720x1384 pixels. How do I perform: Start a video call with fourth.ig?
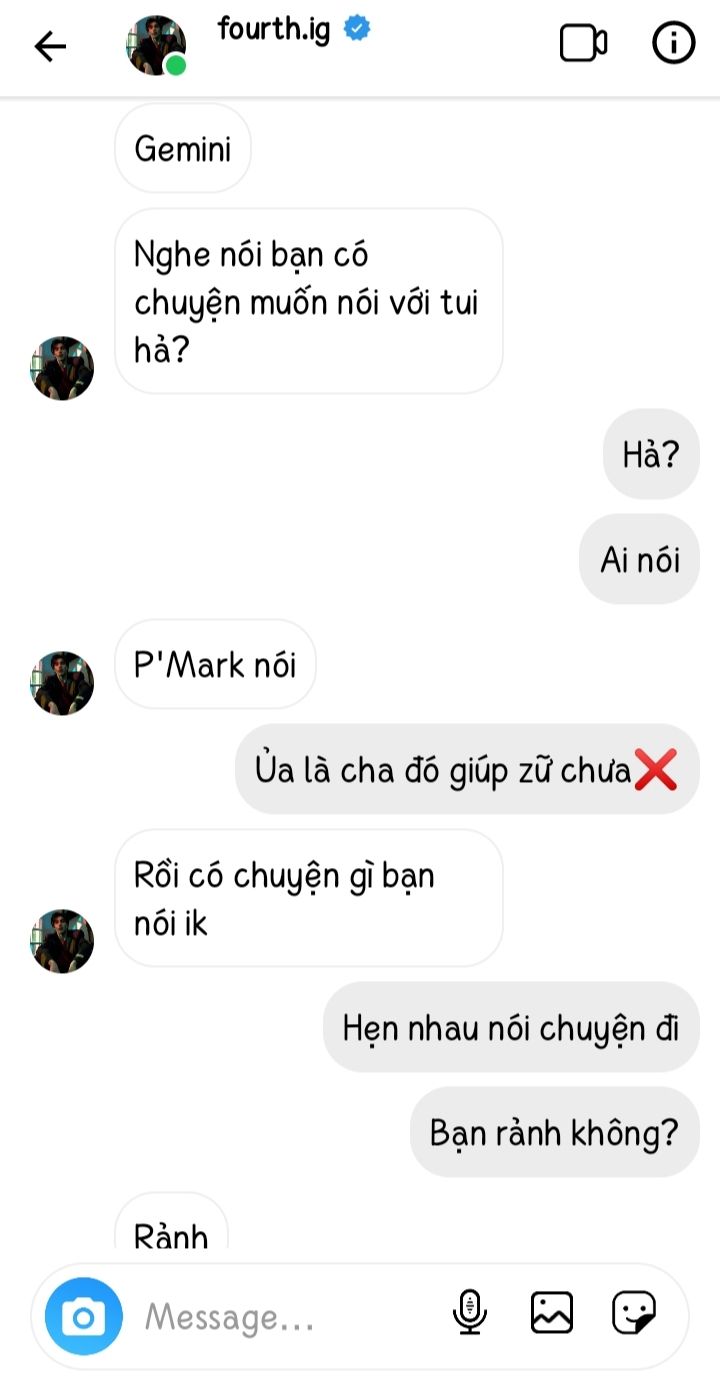pos(583,44)
